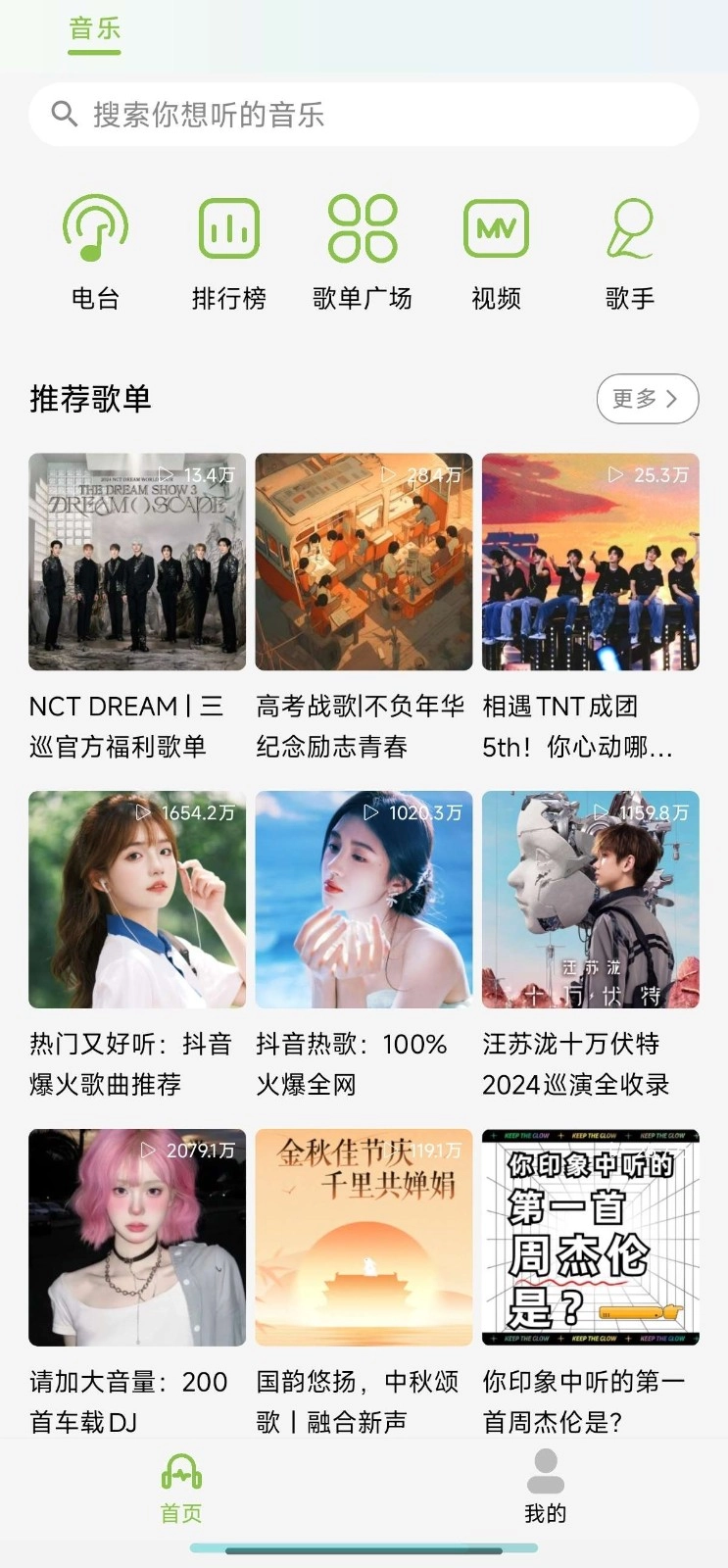Open the 汪苏泷十万伏特 playlist

[x=590, y=900]
